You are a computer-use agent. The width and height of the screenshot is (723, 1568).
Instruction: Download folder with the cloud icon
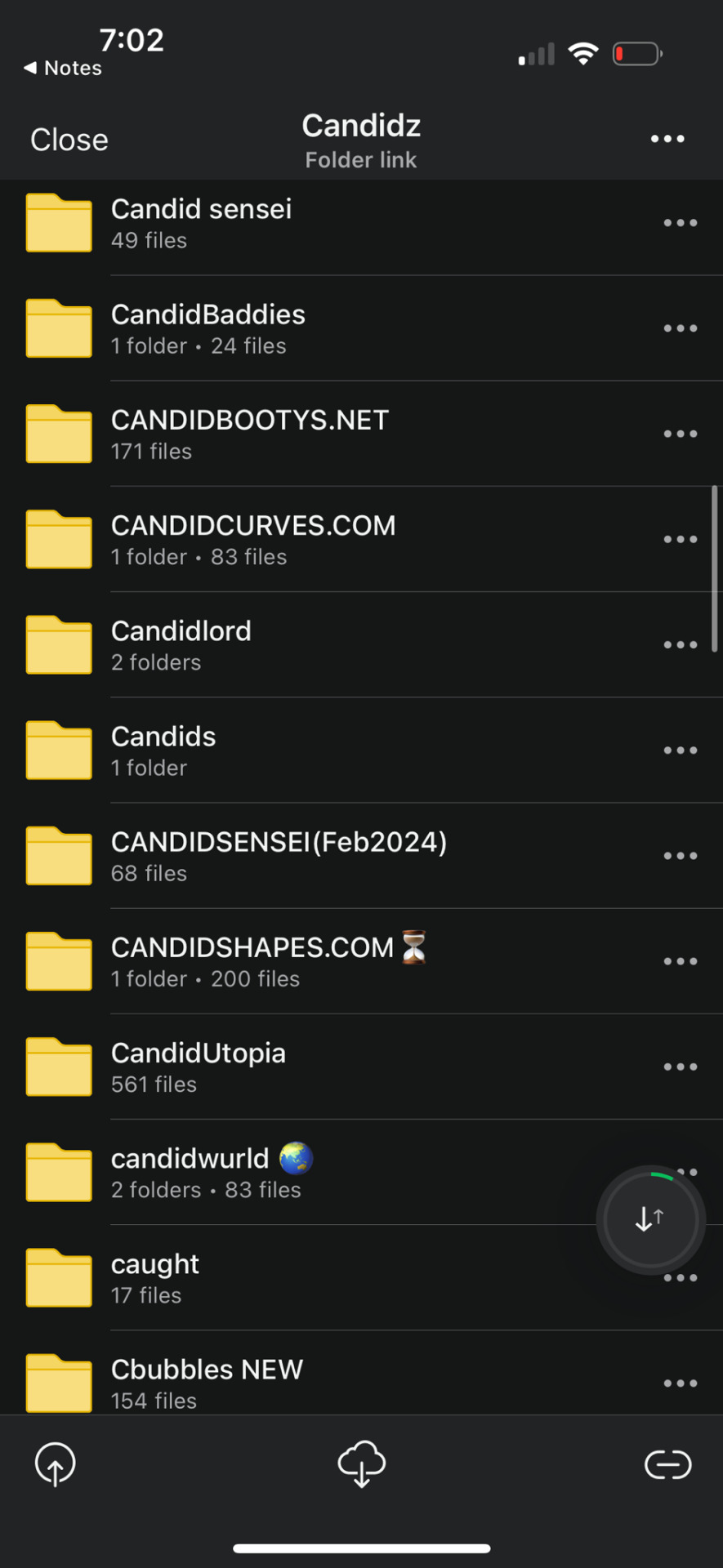click(x=361, y=1463)
